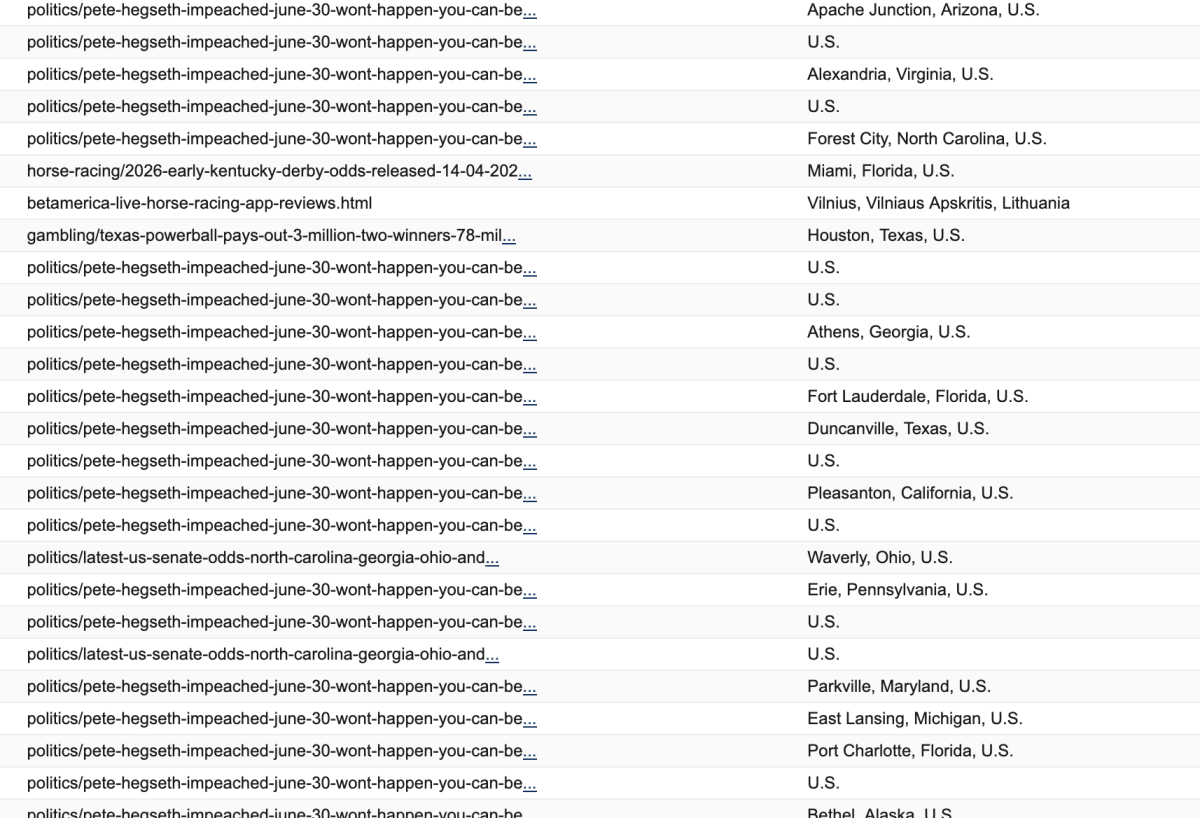This screenshot has width=1200, height=818.
Task: Expand the Hegseth URL in the Erie, Pennsylvania row
Action: click(x=530, y=591)
